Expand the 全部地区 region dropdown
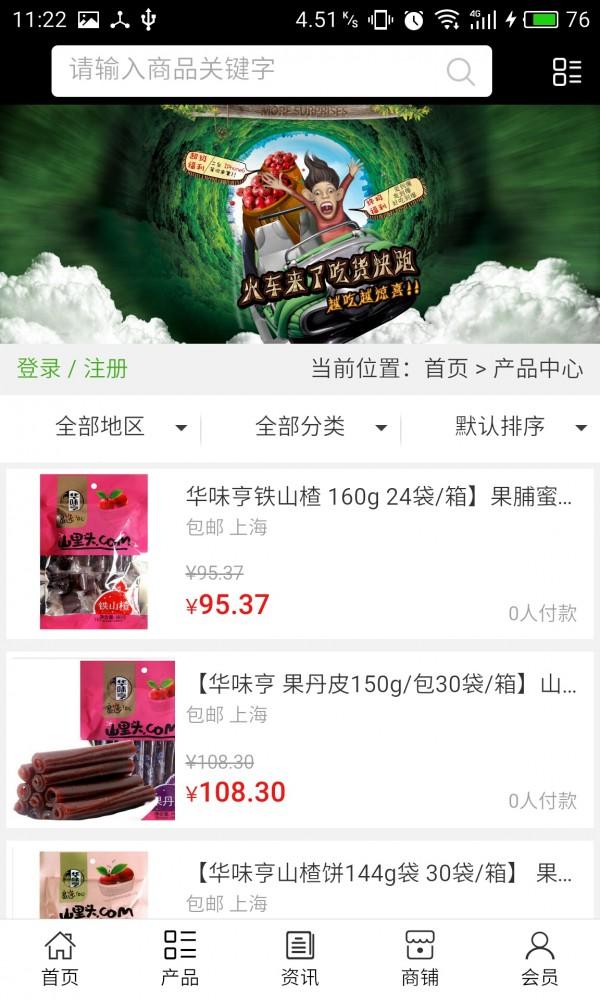Screen dimensions: 600x1000 [120, 427]
